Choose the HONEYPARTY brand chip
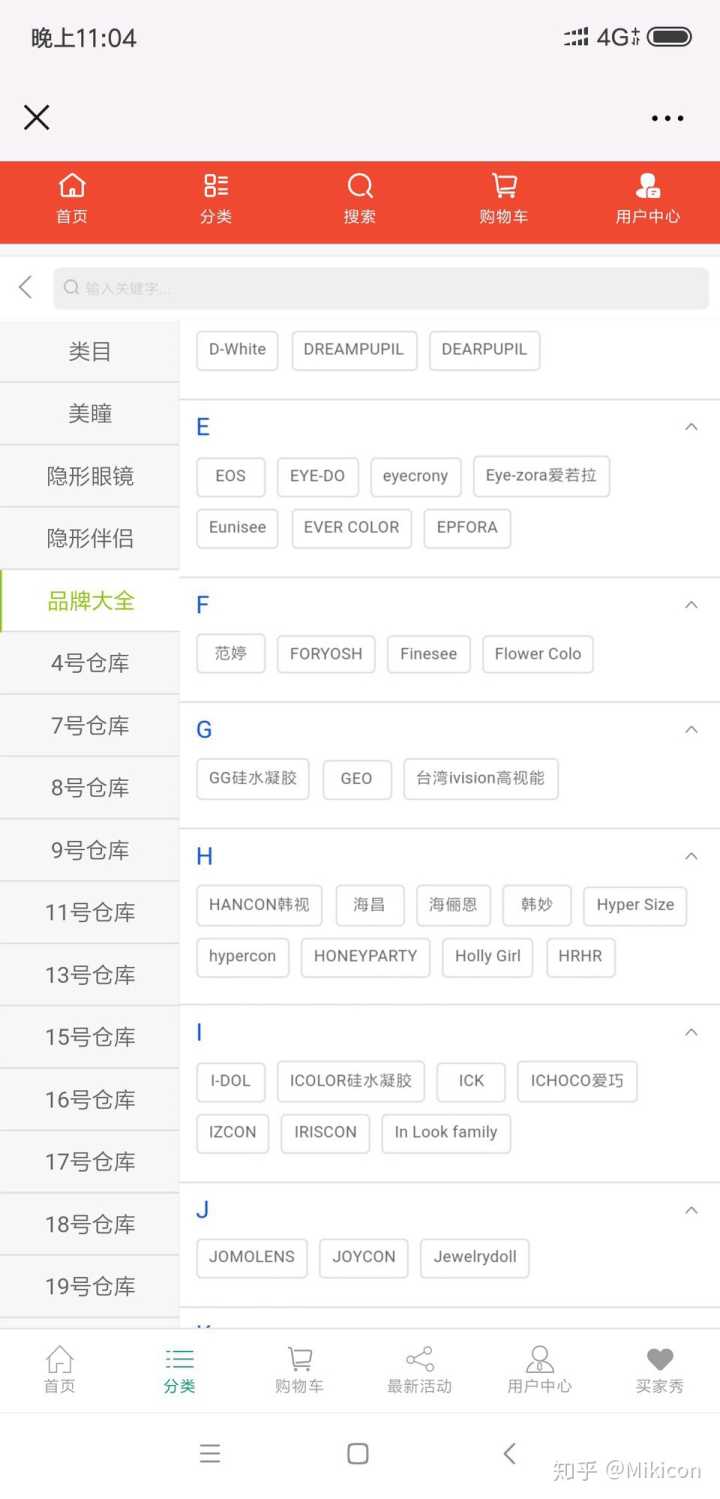Screen dimensions: 720x1499 click(x=366, y=957)
